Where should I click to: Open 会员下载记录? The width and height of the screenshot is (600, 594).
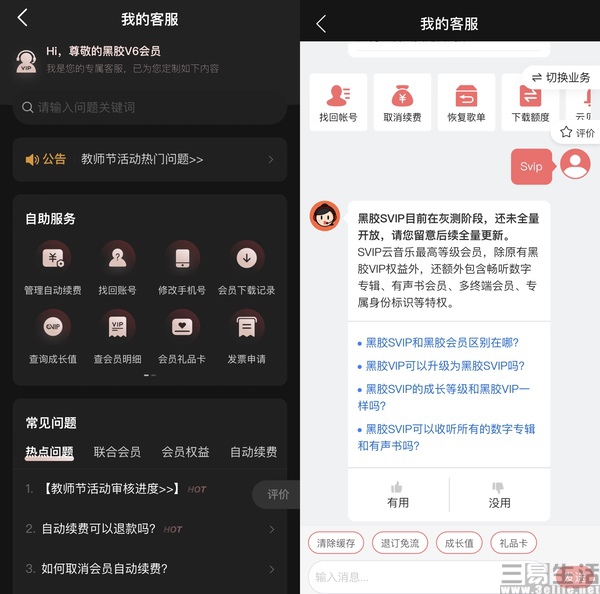(x=246, y=268)
